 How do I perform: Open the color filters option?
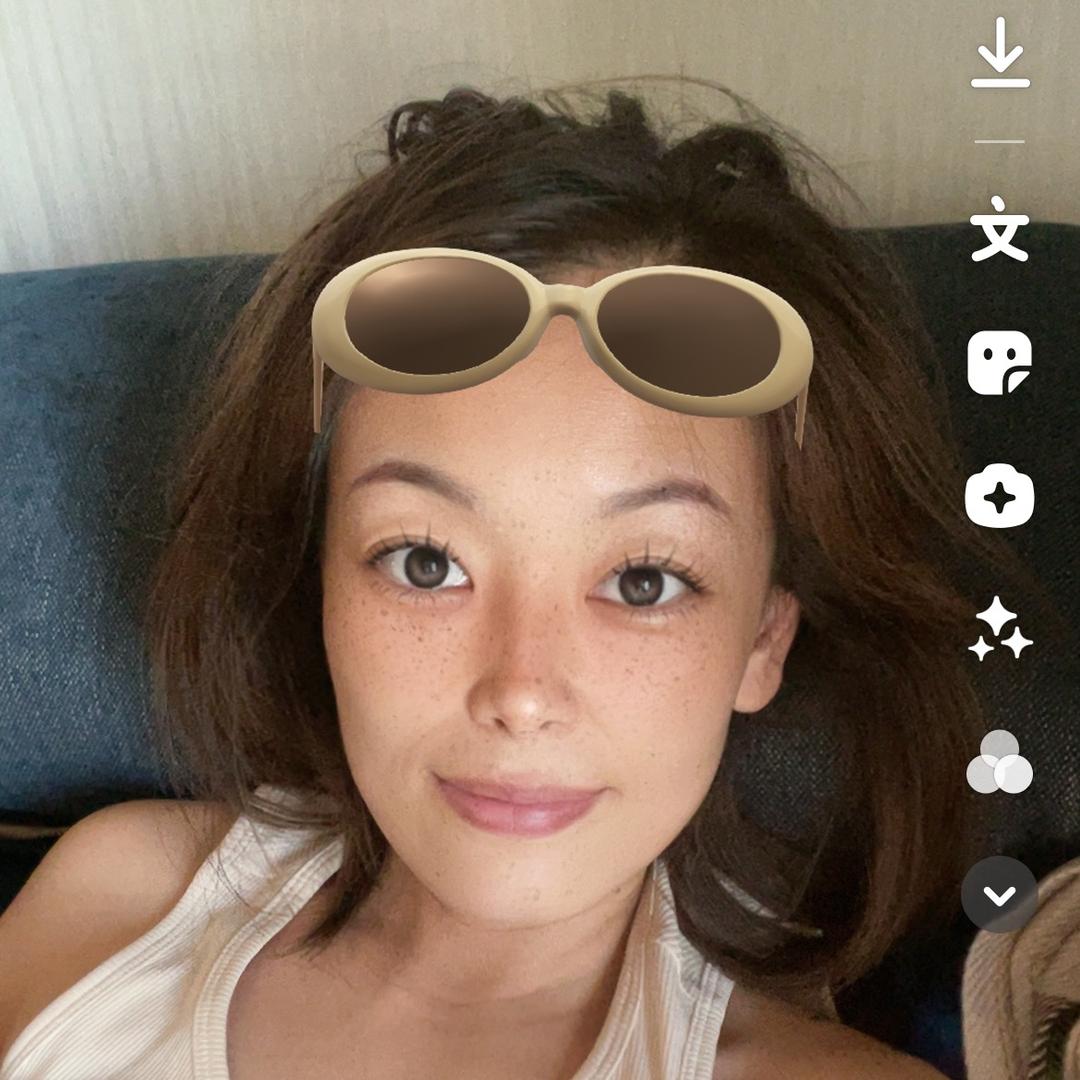coord(1000,762)
